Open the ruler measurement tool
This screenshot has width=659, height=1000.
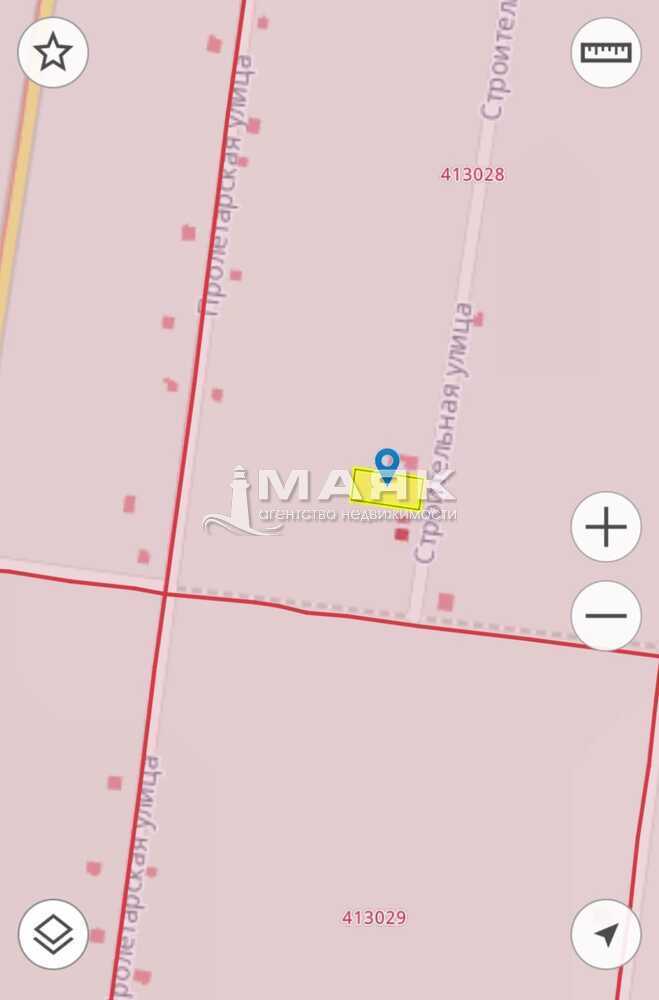click(606, 52)
